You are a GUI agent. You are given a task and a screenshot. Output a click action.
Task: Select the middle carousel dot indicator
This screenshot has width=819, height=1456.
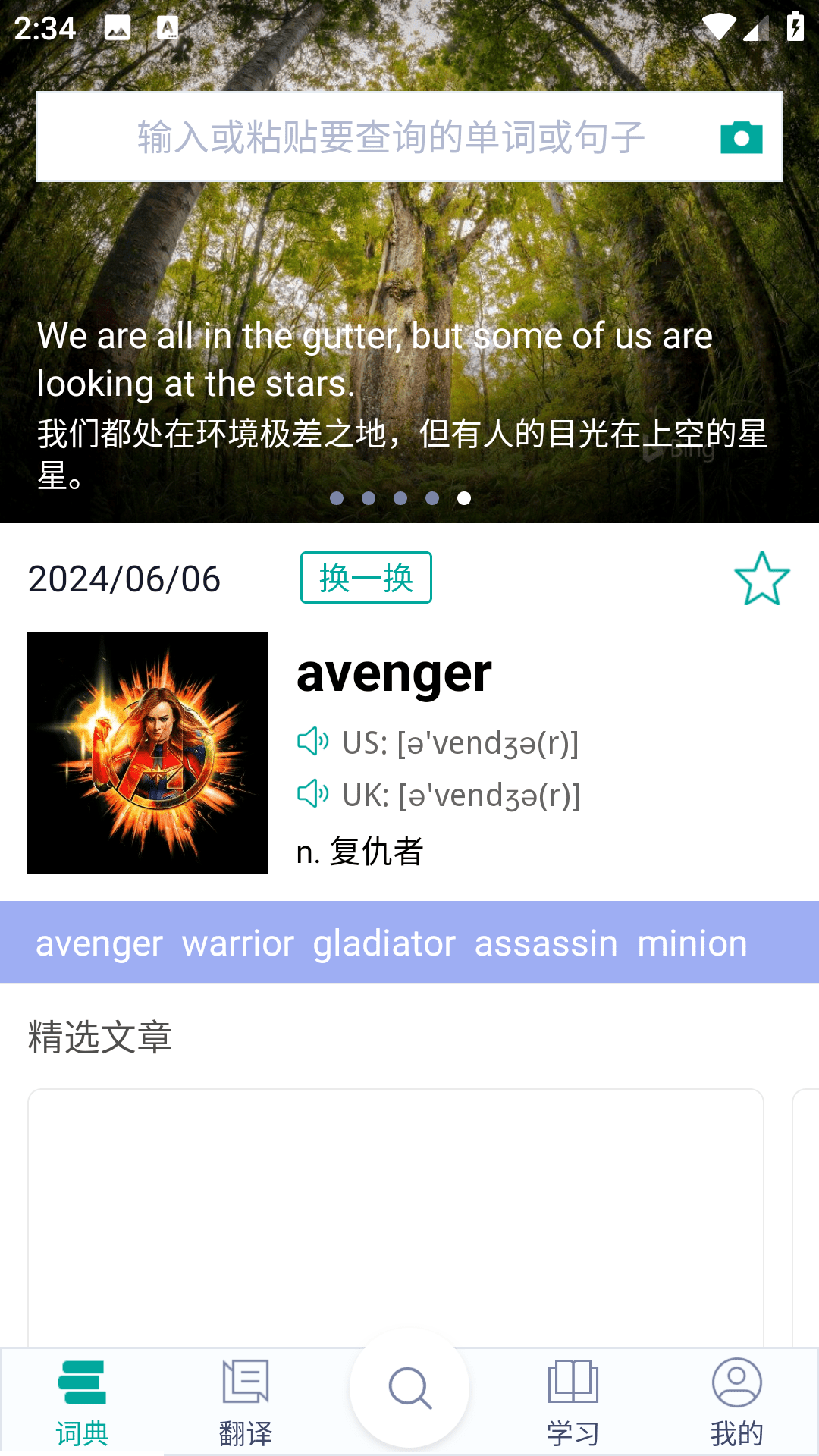click(x=401, y=498)
